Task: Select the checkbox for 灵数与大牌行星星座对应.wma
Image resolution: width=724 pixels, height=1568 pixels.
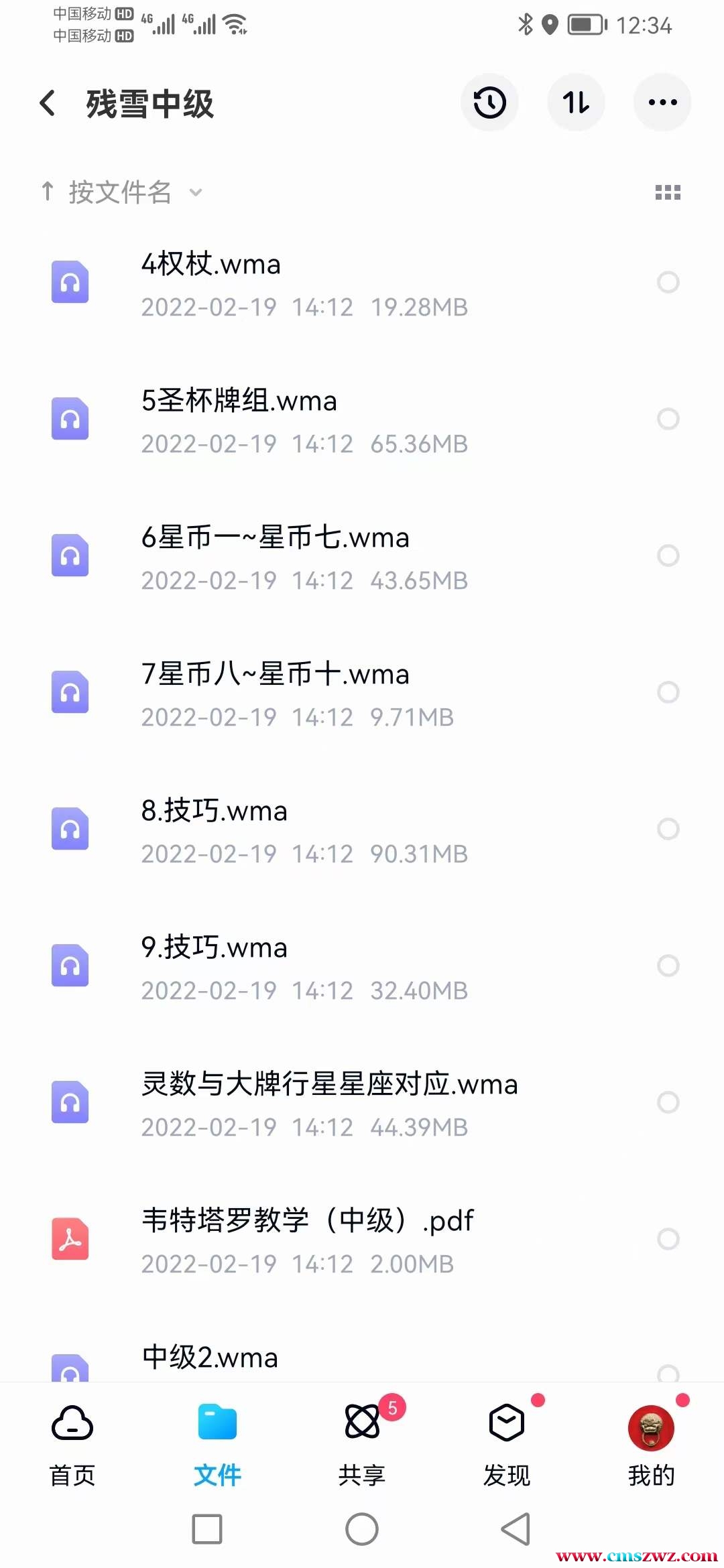Action: (668, 1103)
